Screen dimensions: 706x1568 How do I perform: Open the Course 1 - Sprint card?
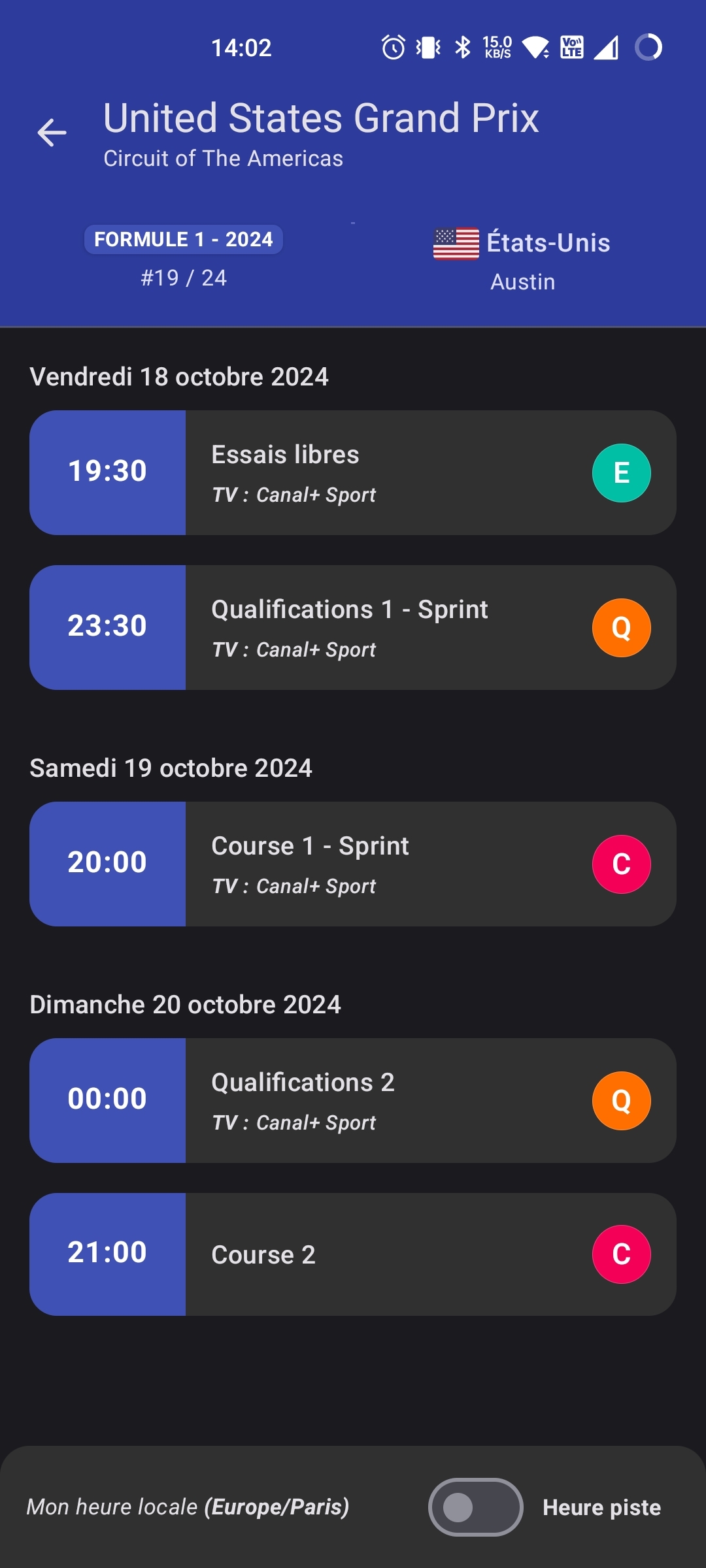pyautogui.click(x=353, y=864)
